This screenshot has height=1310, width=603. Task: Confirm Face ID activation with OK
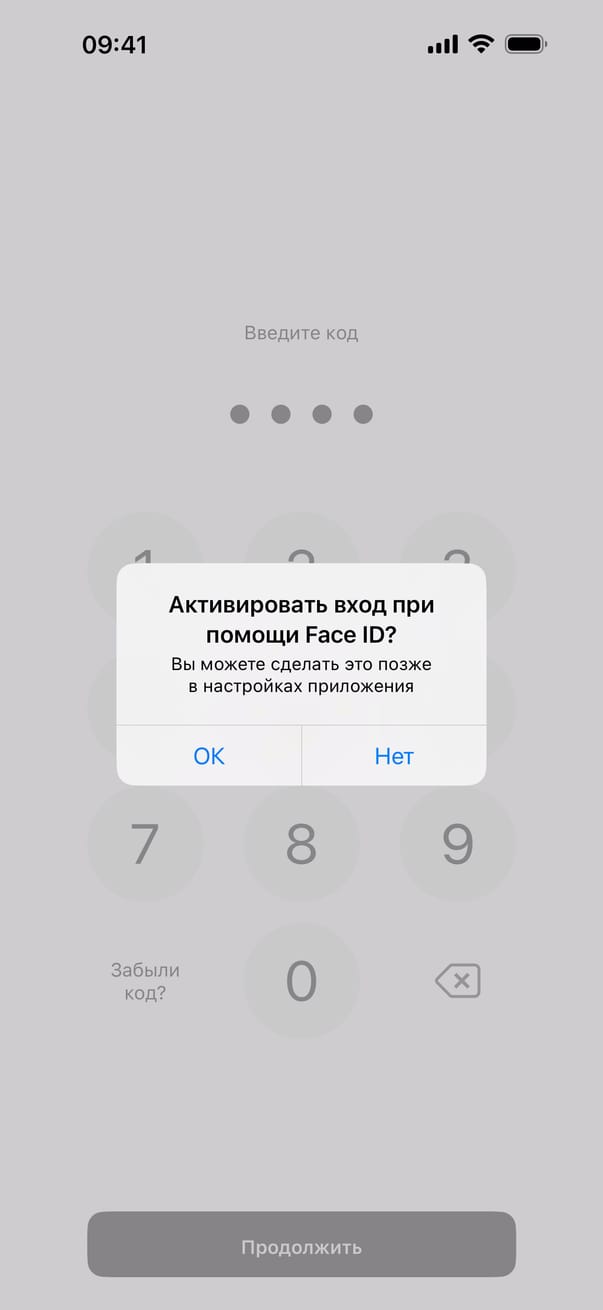click(209, 756)
